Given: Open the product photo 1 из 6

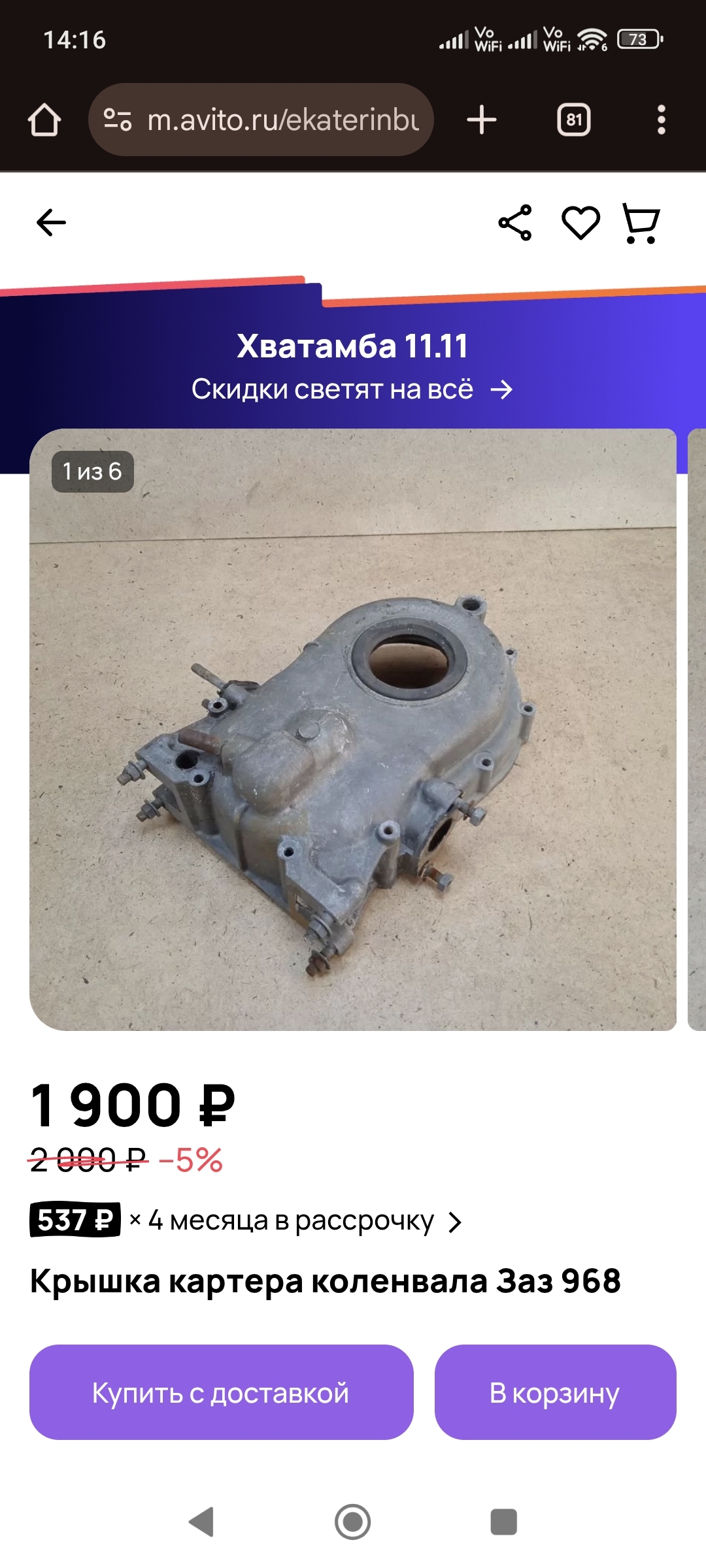Looking at the screenshot, I should (x=353, y=729).
